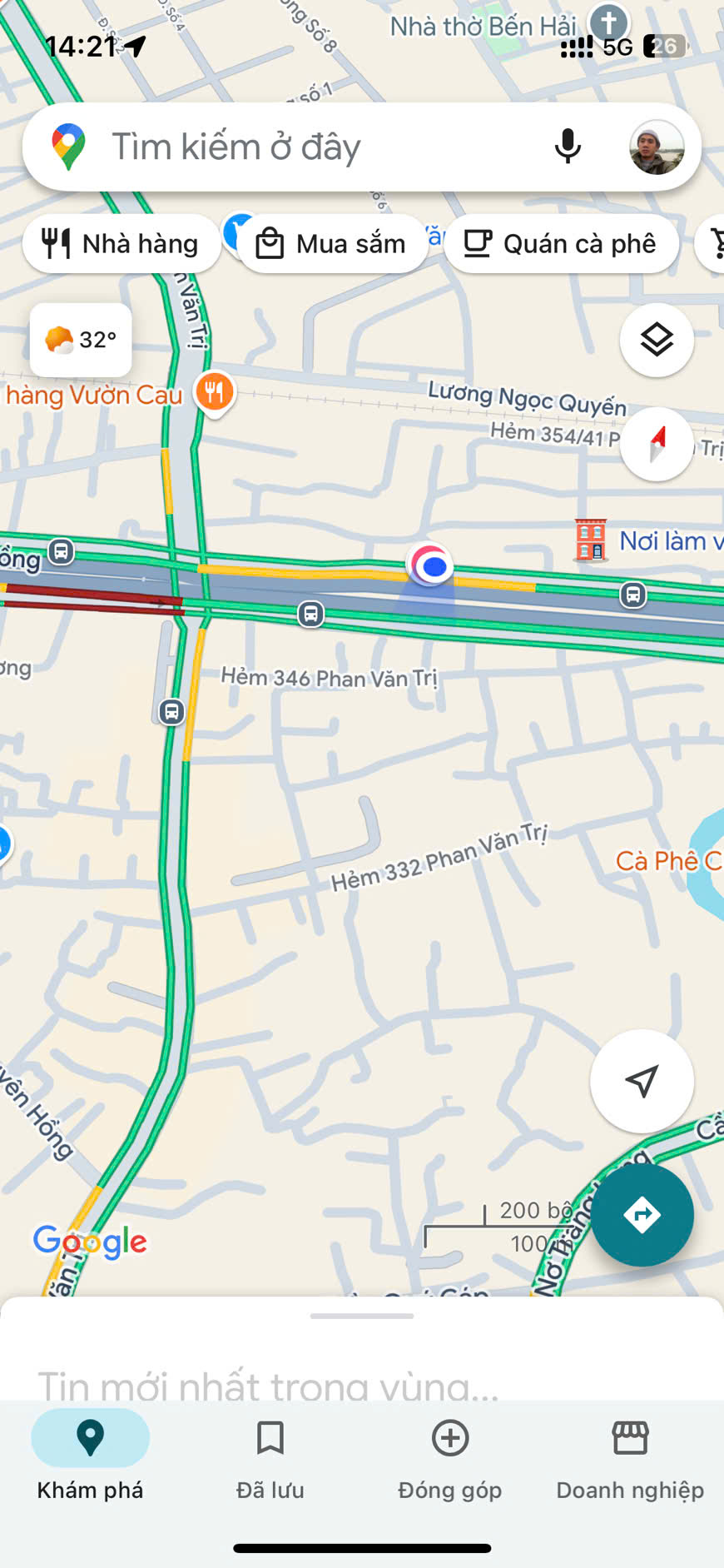This screenshot has width=724, height=1568.
Task: Start voice search with the microphone
Action: coord(568,147)
